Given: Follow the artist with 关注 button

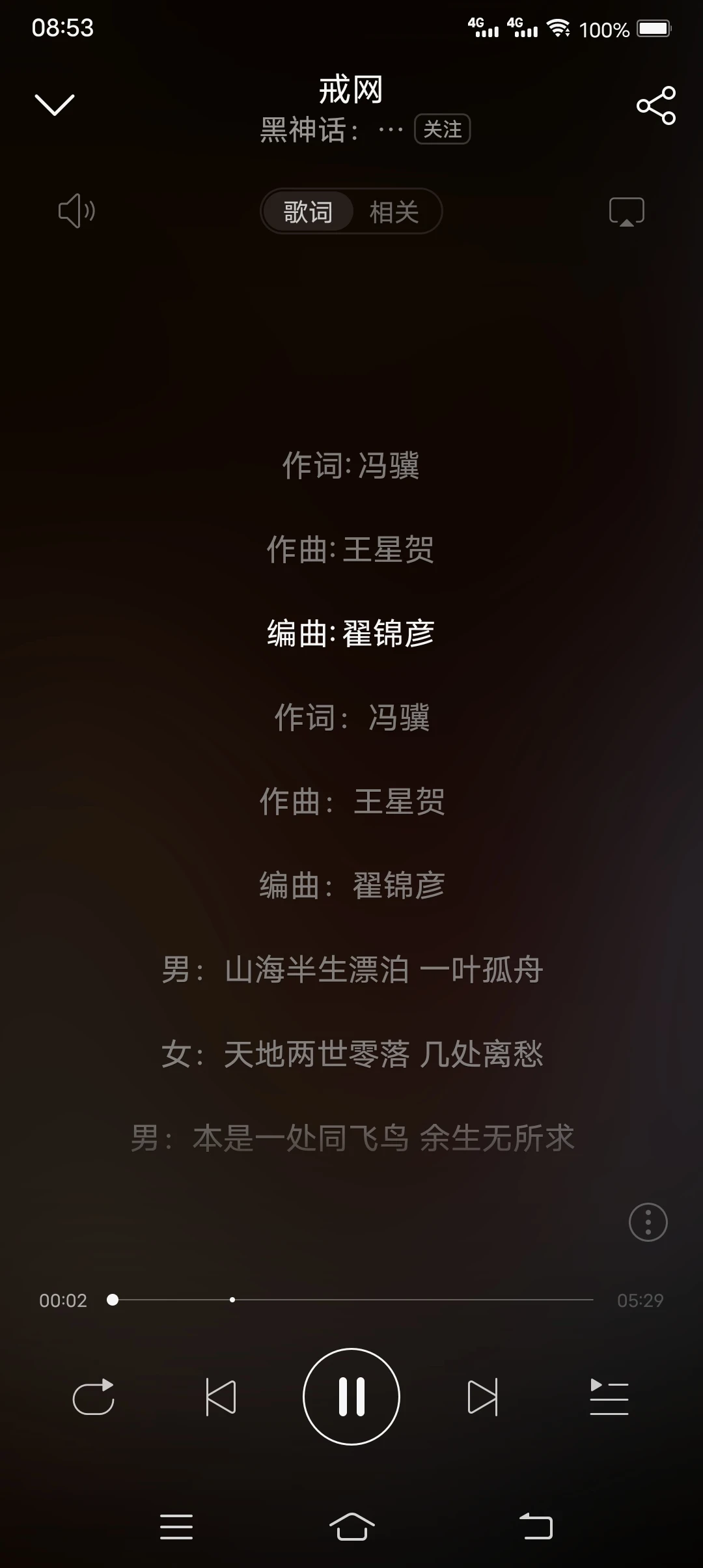Looking at the screenshot, I should point(442,130).
